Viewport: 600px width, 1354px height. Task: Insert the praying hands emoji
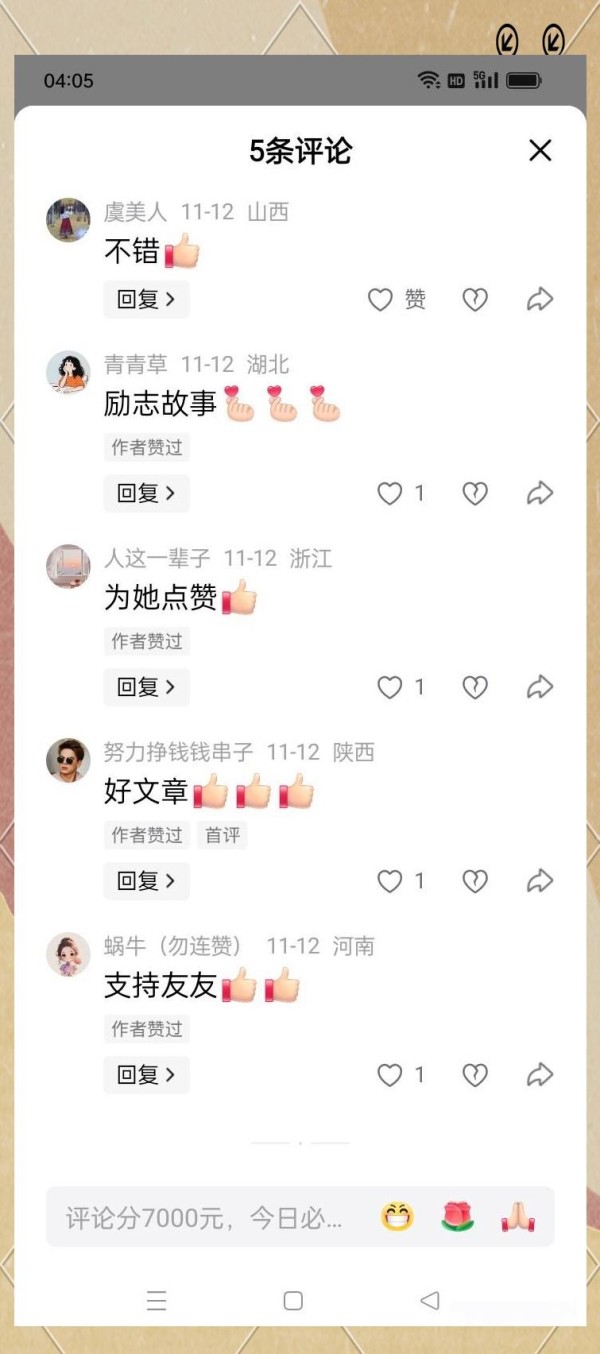click(517, 1217)
